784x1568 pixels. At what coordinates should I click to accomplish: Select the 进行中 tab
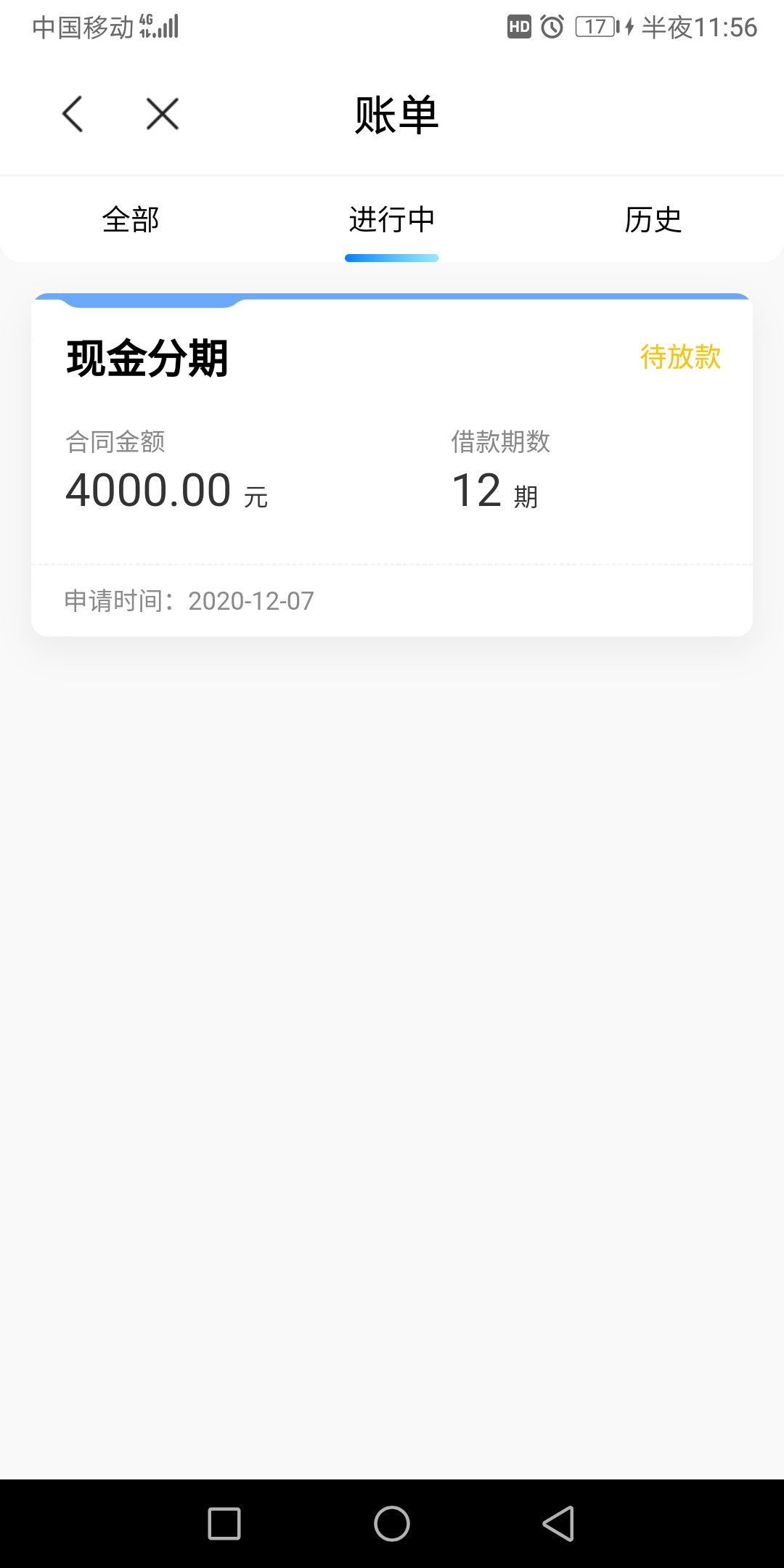392,219
